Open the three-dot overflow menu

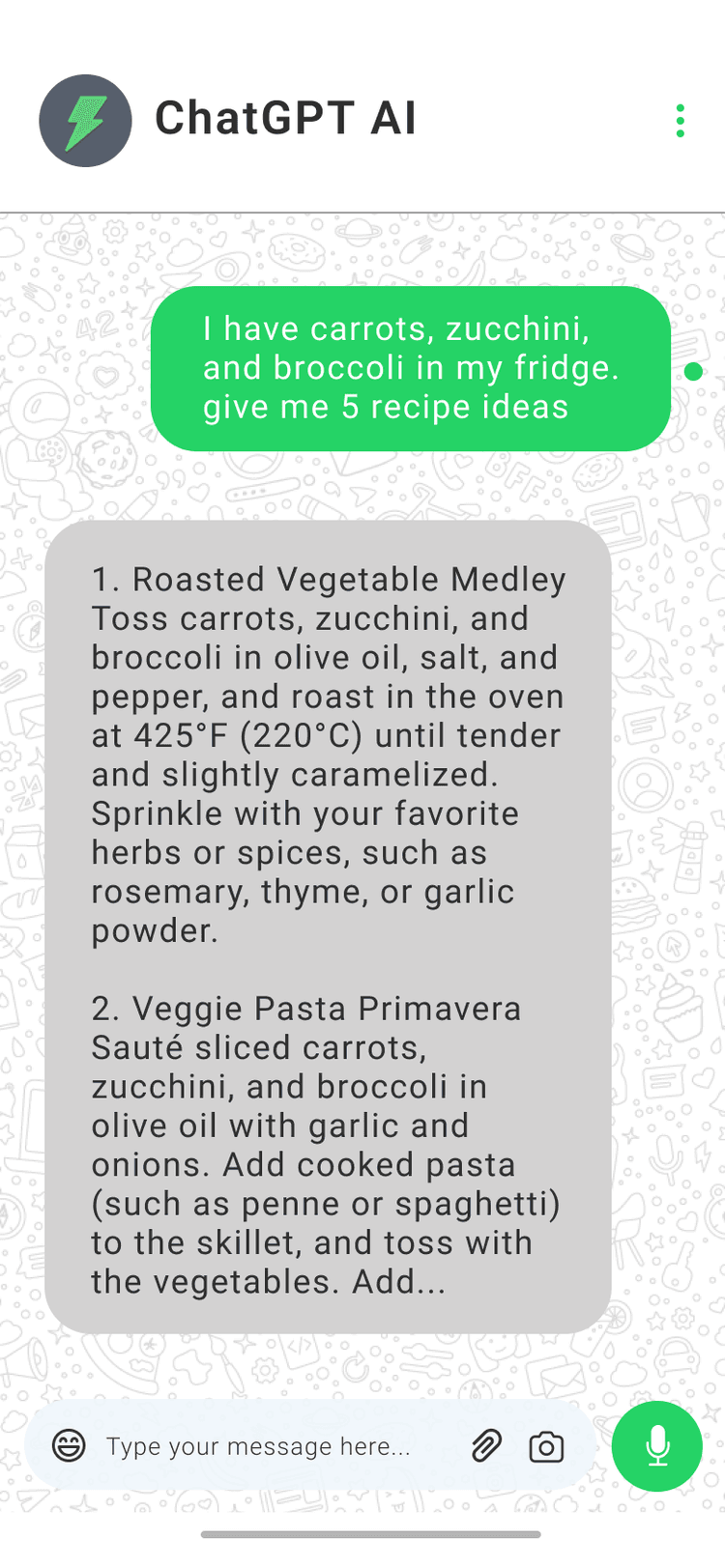coord(681,121)
